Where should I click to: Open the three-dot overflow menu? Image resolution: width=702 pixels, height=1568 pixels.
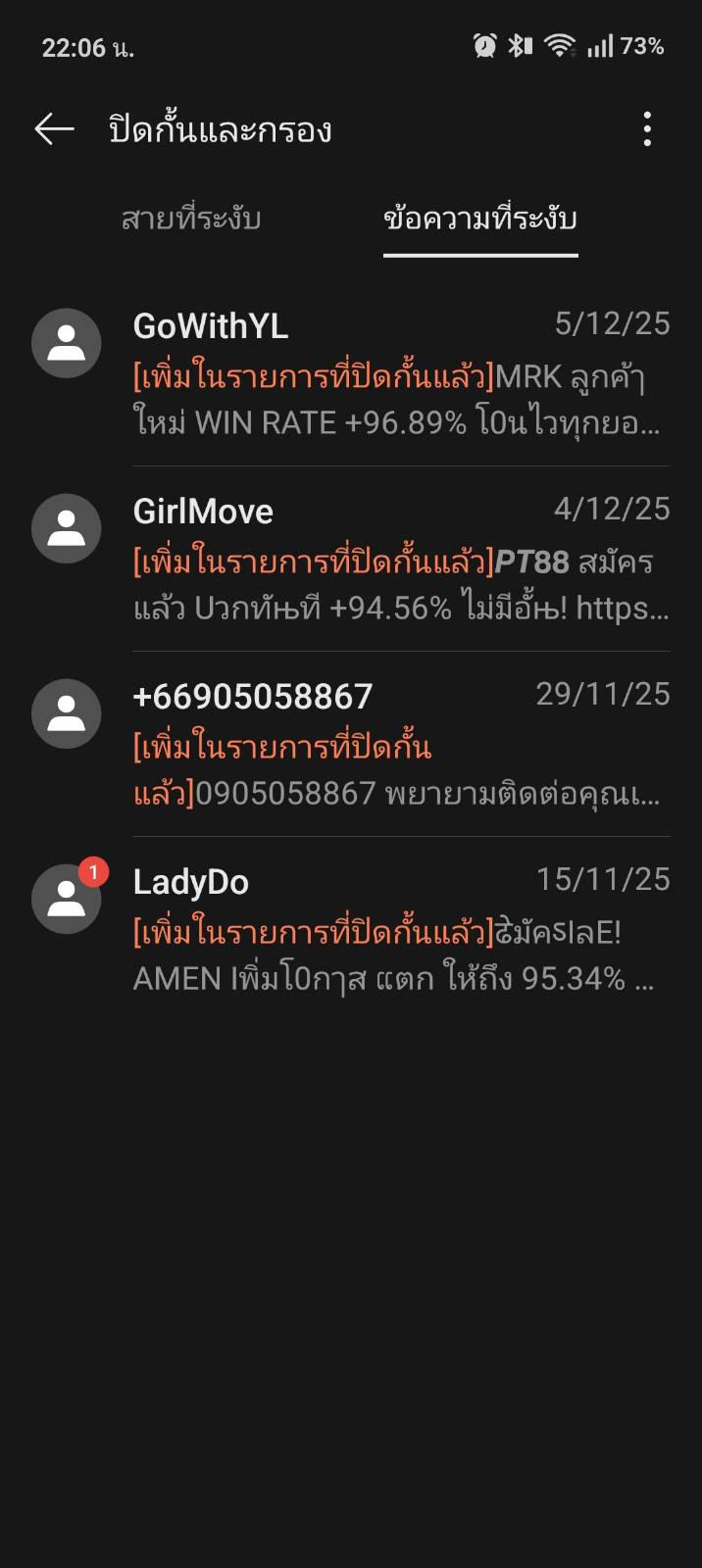point(647,128)
